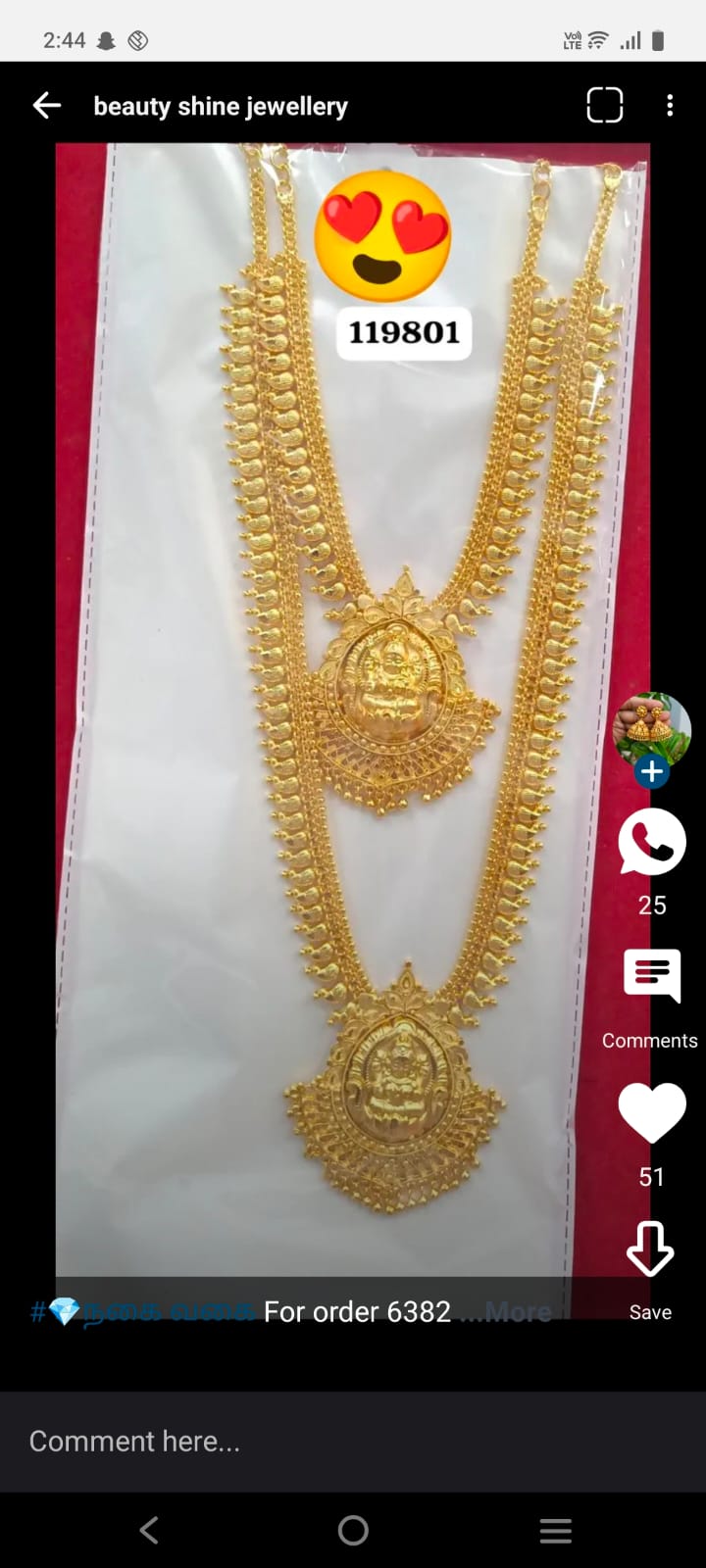Image resolution: width=706 pixels, height=1568 pixels.
Task: Tap the square frame icon in the top bar
Action: click(x=604, y=106)
